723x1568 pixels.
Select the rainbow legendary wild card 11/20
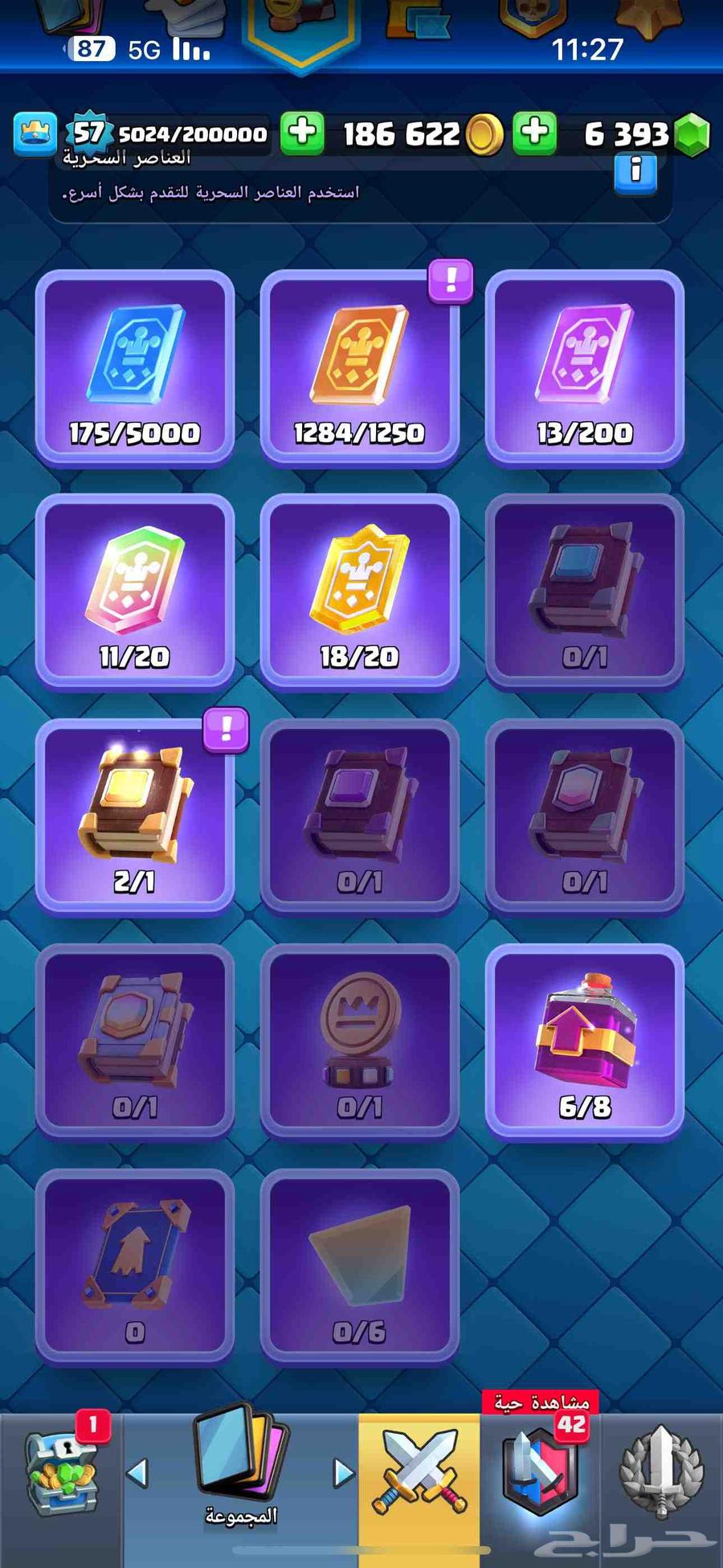135,592
